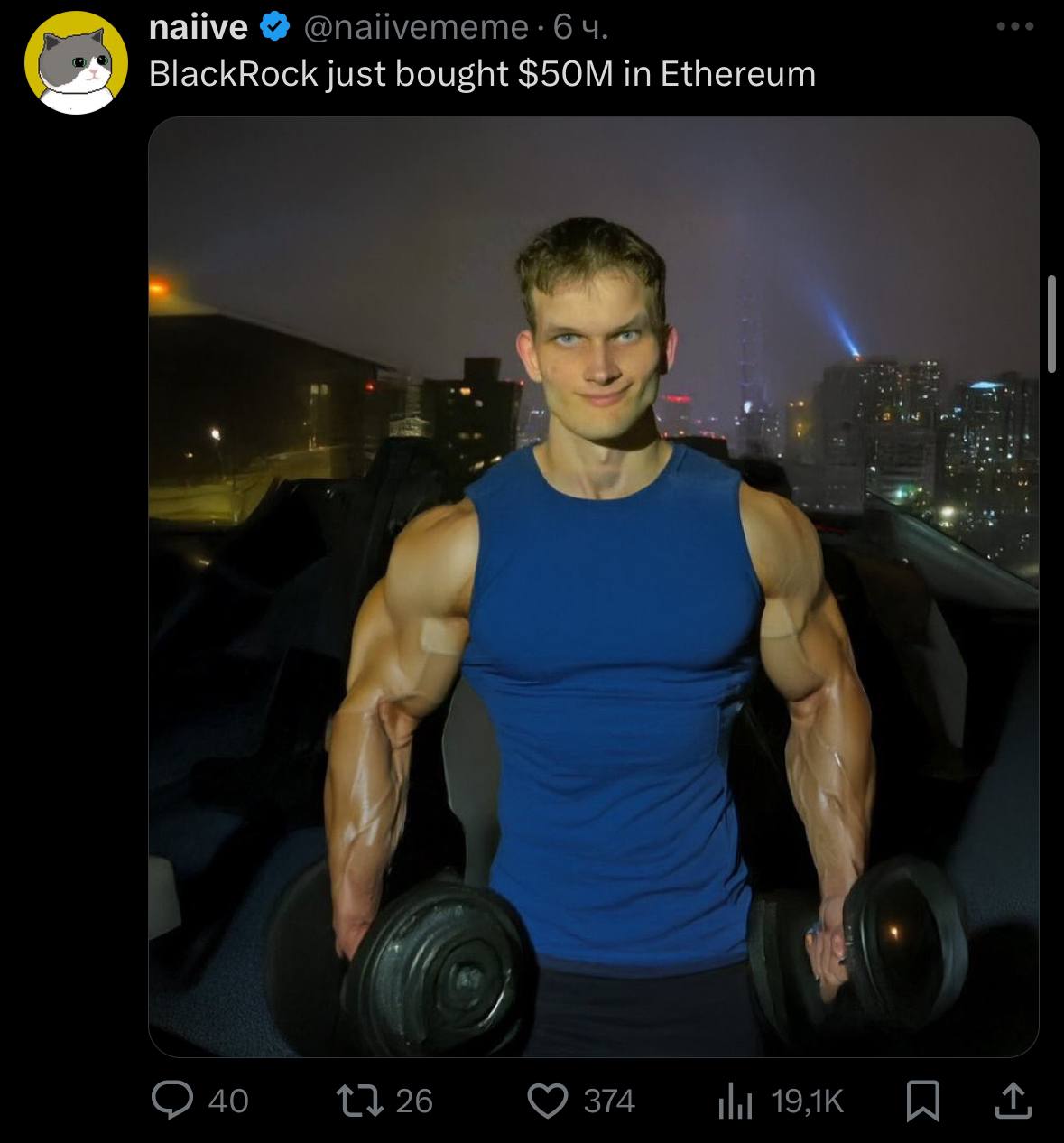View post analytics with 19,1K views
The height and width of the screenshot is (1143, 1064).
736,1101
